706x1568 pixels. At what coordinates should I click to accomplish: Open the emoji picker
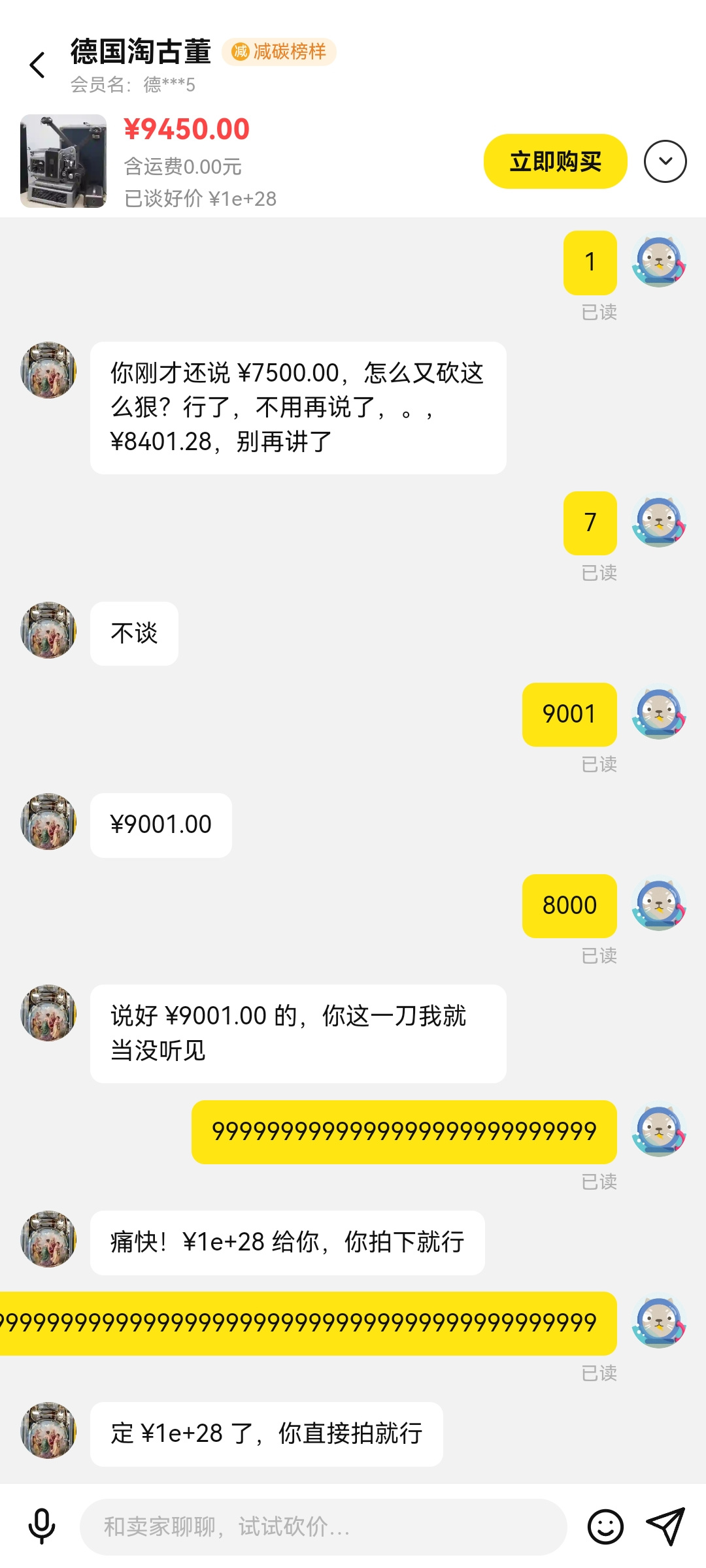click(605, 1527)
